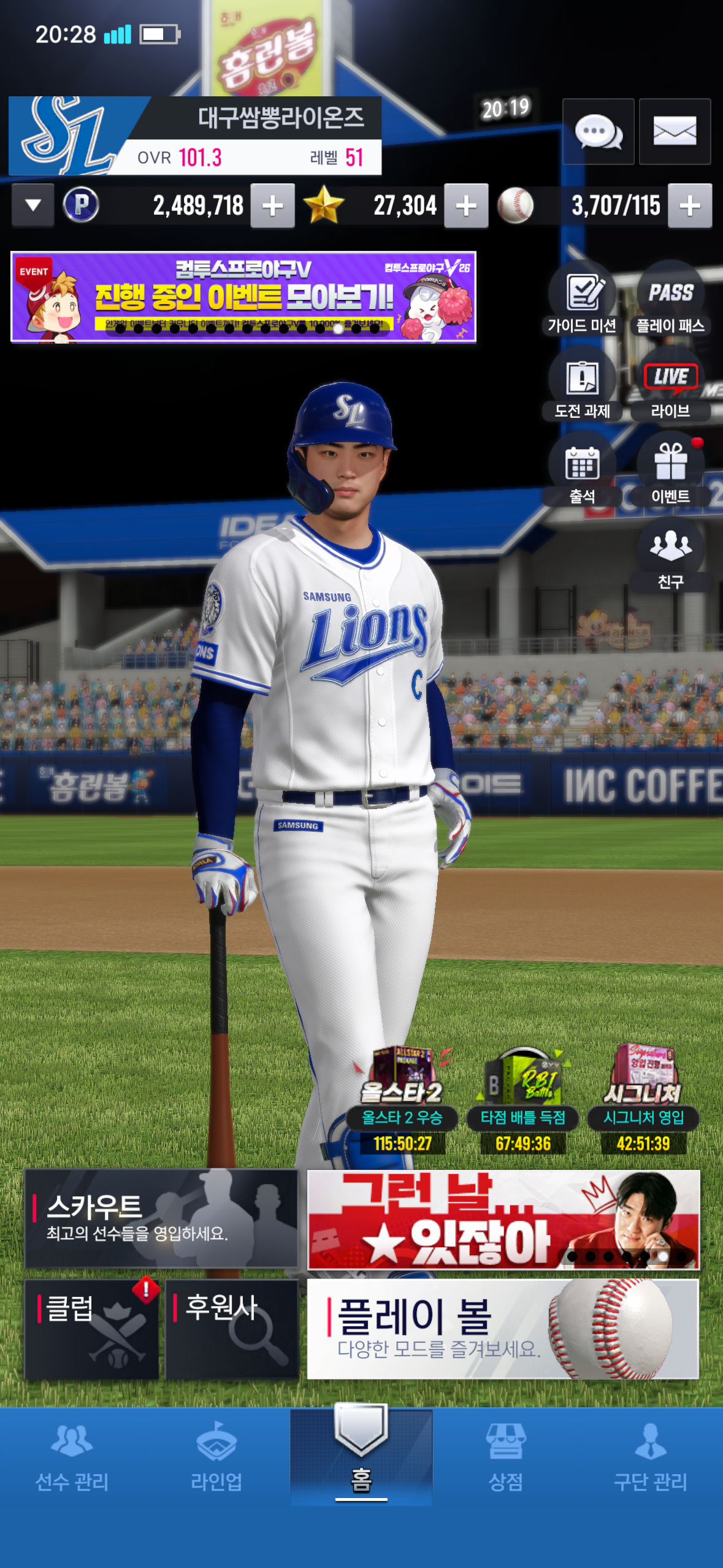The width and height of the screenshot is (723, 1568).
Task: Switch to the 상점 shop tab
Action: pyautogui.click(x=506, y=1457)
